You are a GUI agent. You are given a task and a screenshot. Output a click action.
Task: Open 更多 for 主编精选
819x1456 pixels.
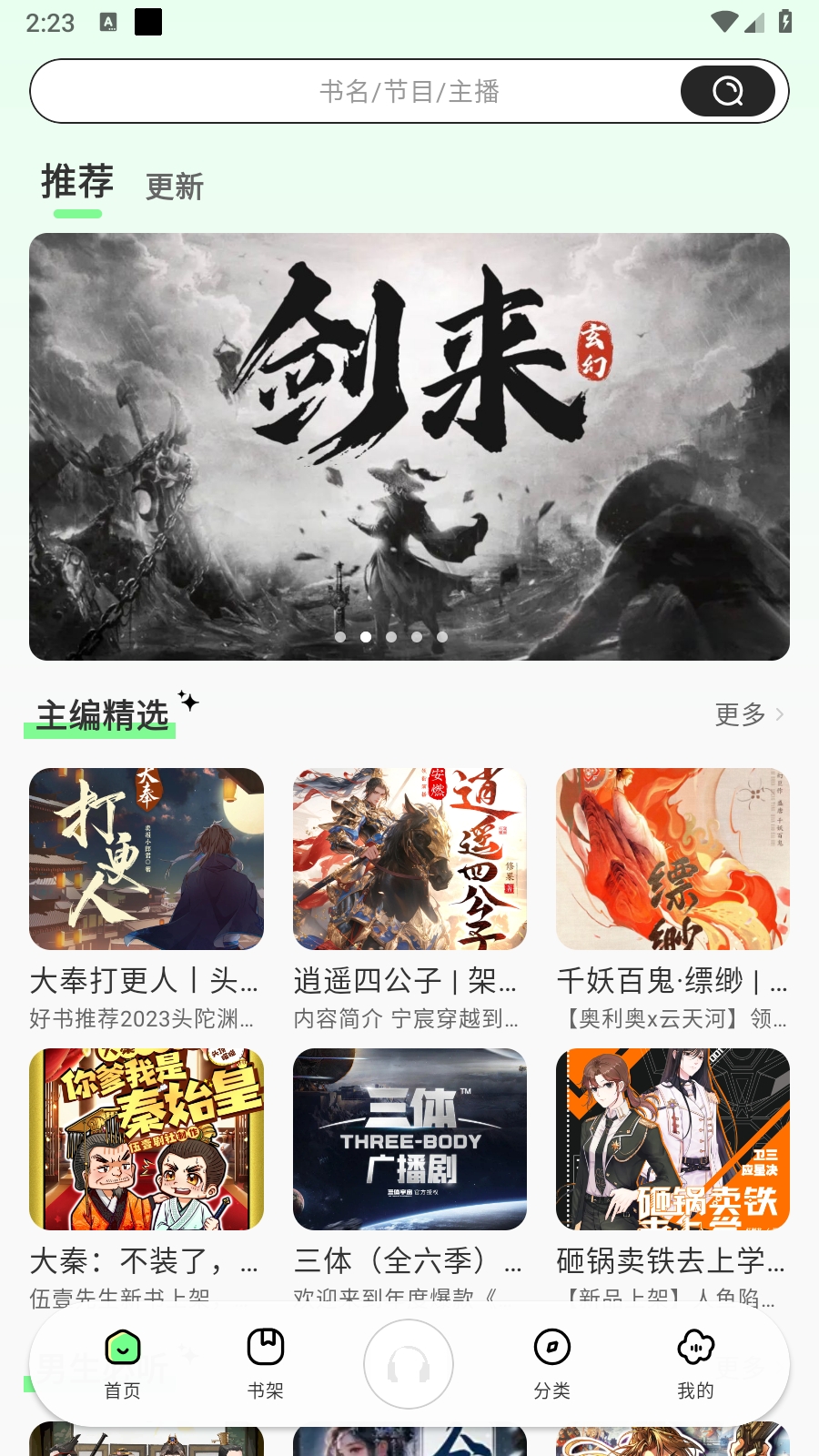(750, 714)
